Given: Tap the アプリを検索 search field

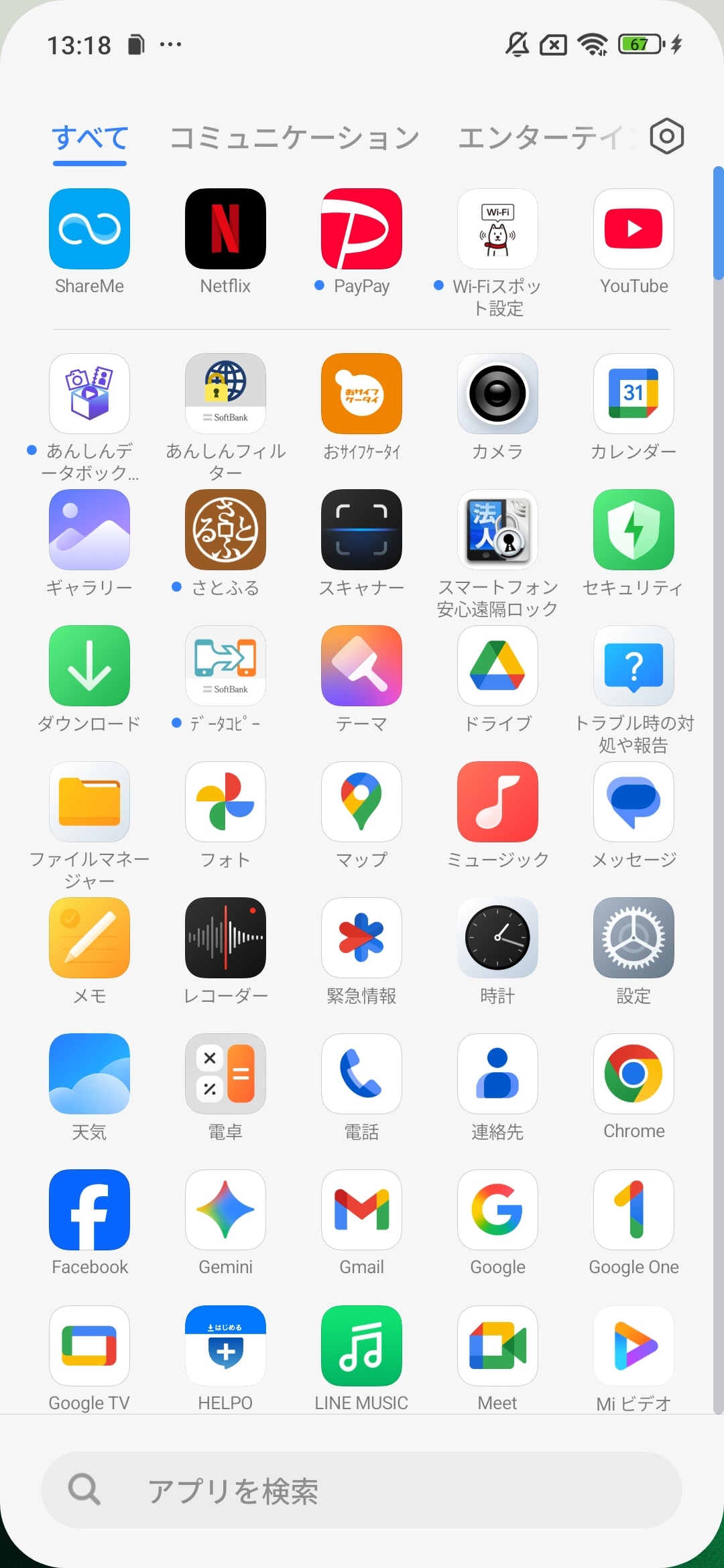Looking at the screenshot, I should coord(362,1490).
